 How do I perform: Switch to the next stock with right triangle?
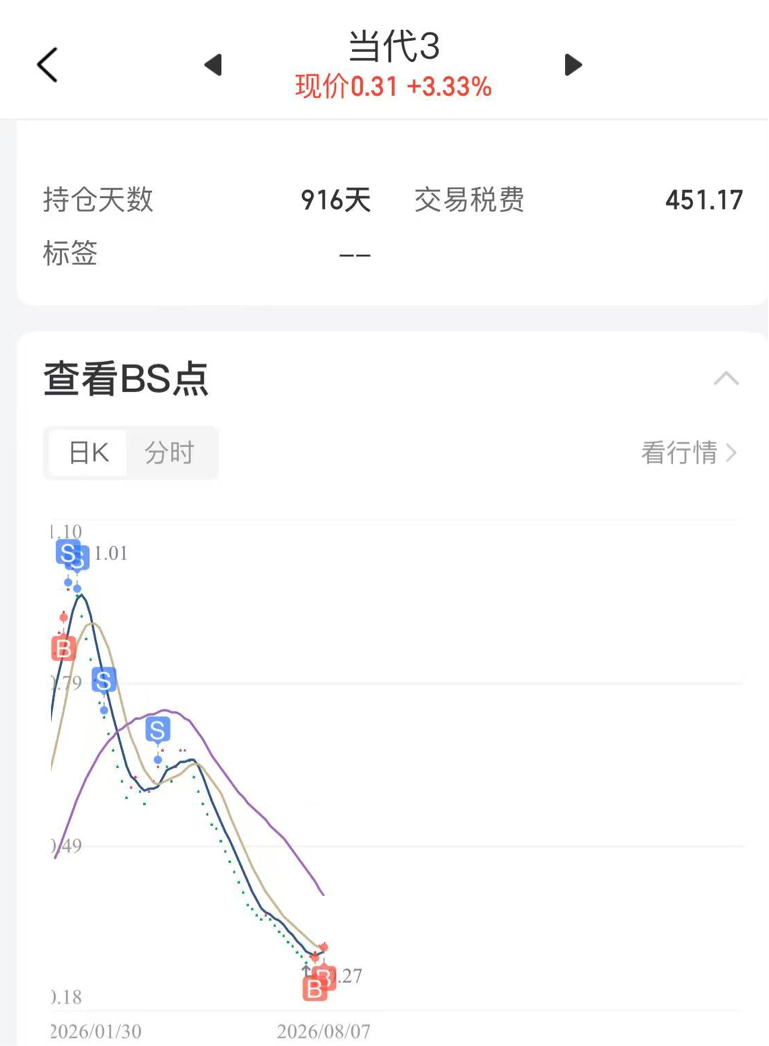coord(573,65)
